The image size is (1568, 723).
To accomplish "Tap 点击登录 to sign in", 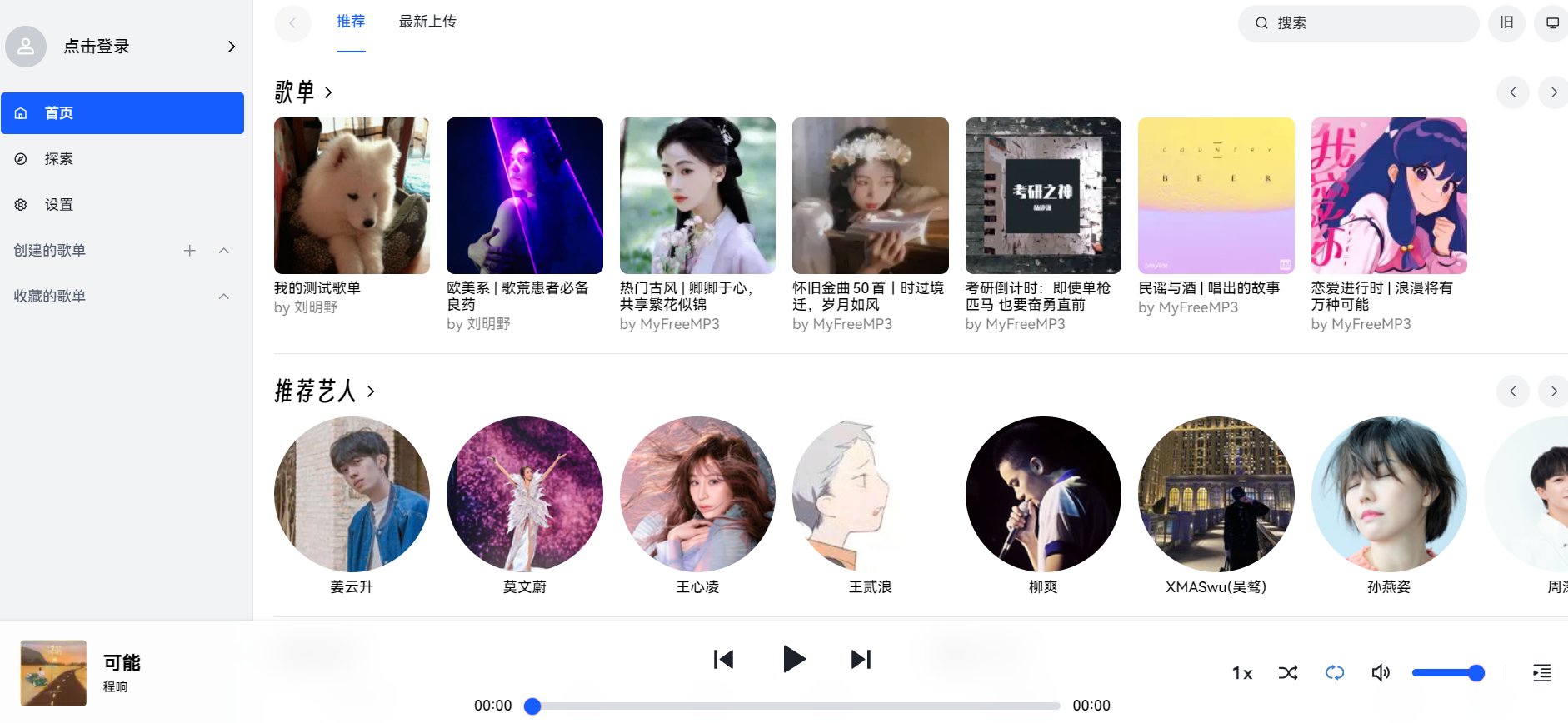I will point(97,47).
